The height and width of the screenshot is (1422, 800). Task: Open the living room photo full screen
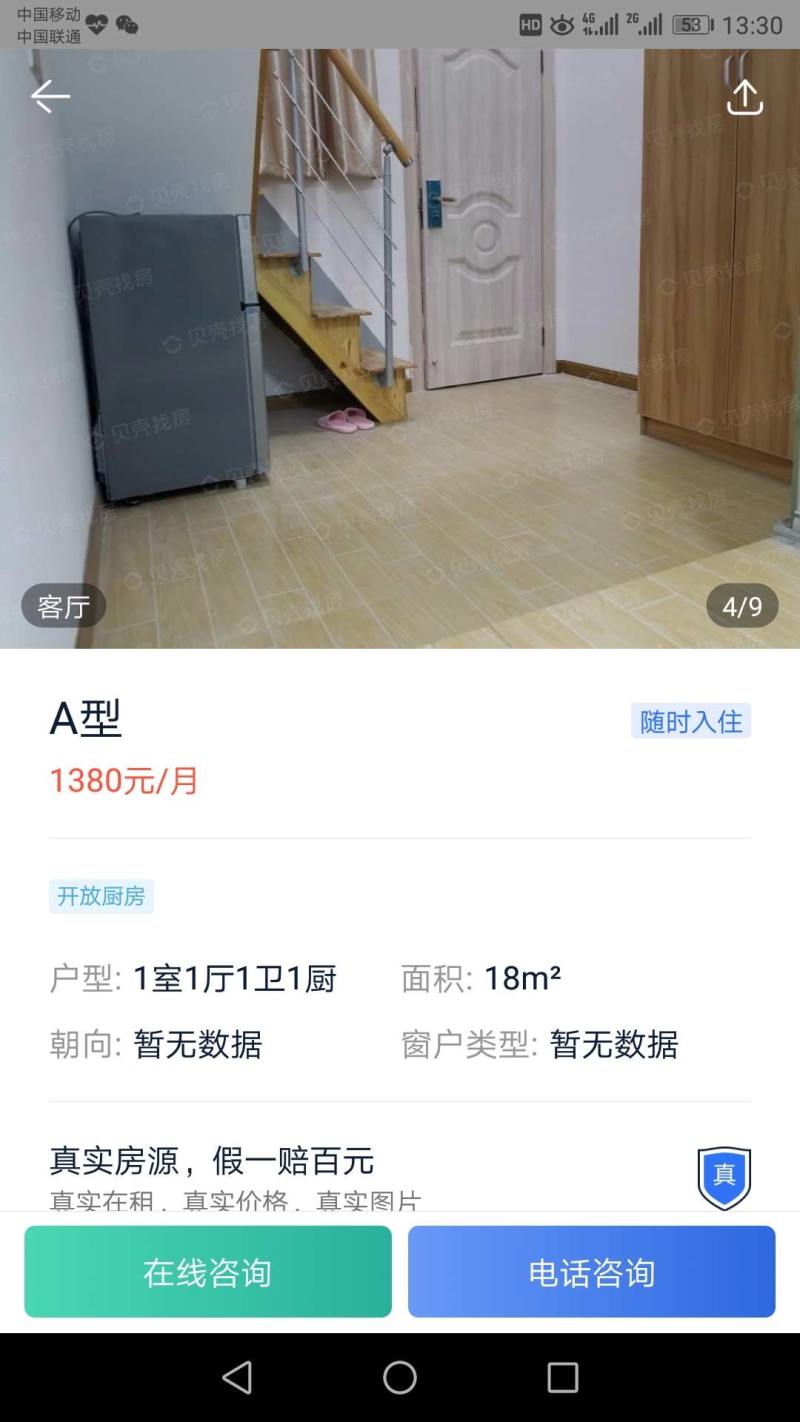(x=400, y=350)
